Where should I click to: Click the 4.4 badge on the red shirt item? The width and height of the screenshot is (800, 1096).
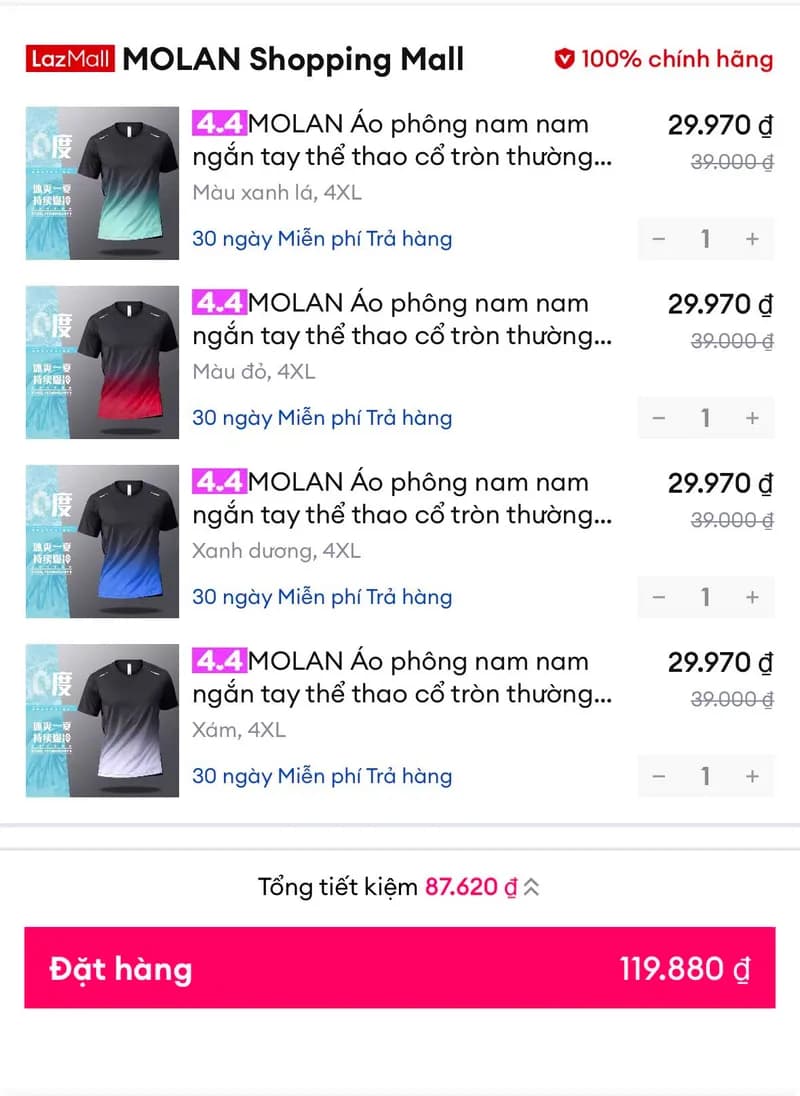[x=222, y=303]
